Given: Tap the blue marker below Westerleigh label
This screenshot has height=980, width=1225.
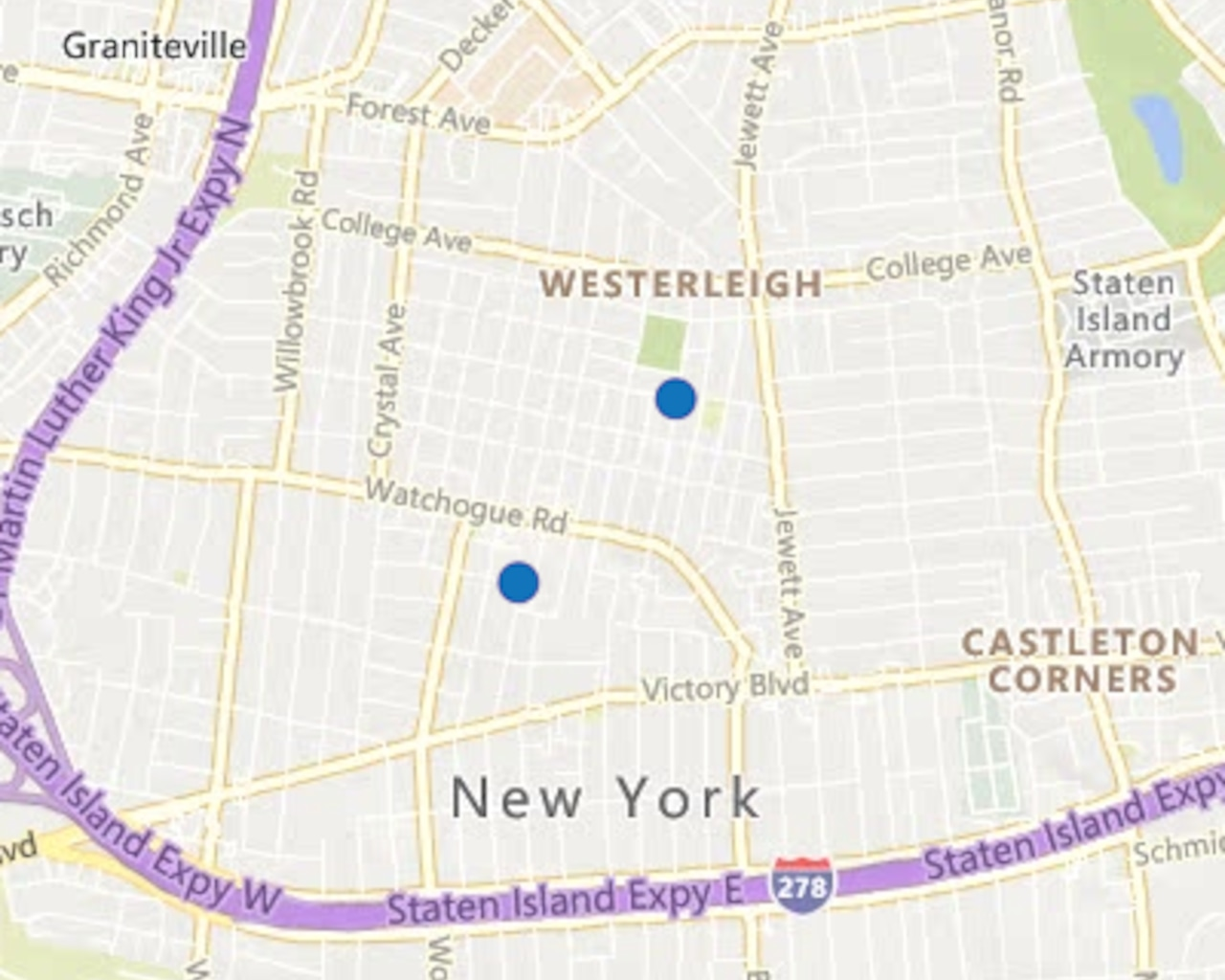Looking at the screenshot, I should coord(676,398).
